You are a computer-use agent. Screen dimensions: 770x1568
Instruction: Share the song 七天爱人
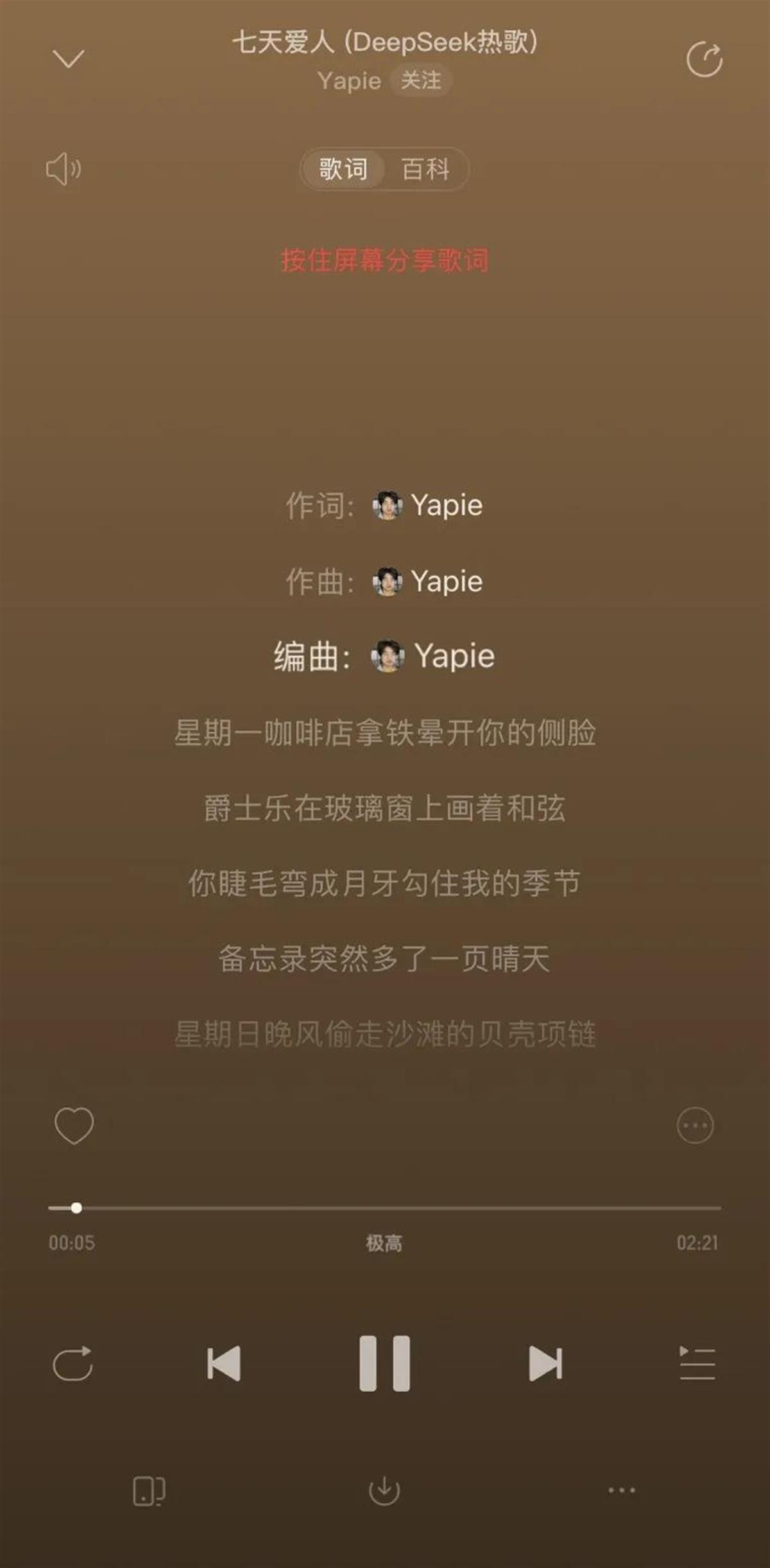pos(704,60)
